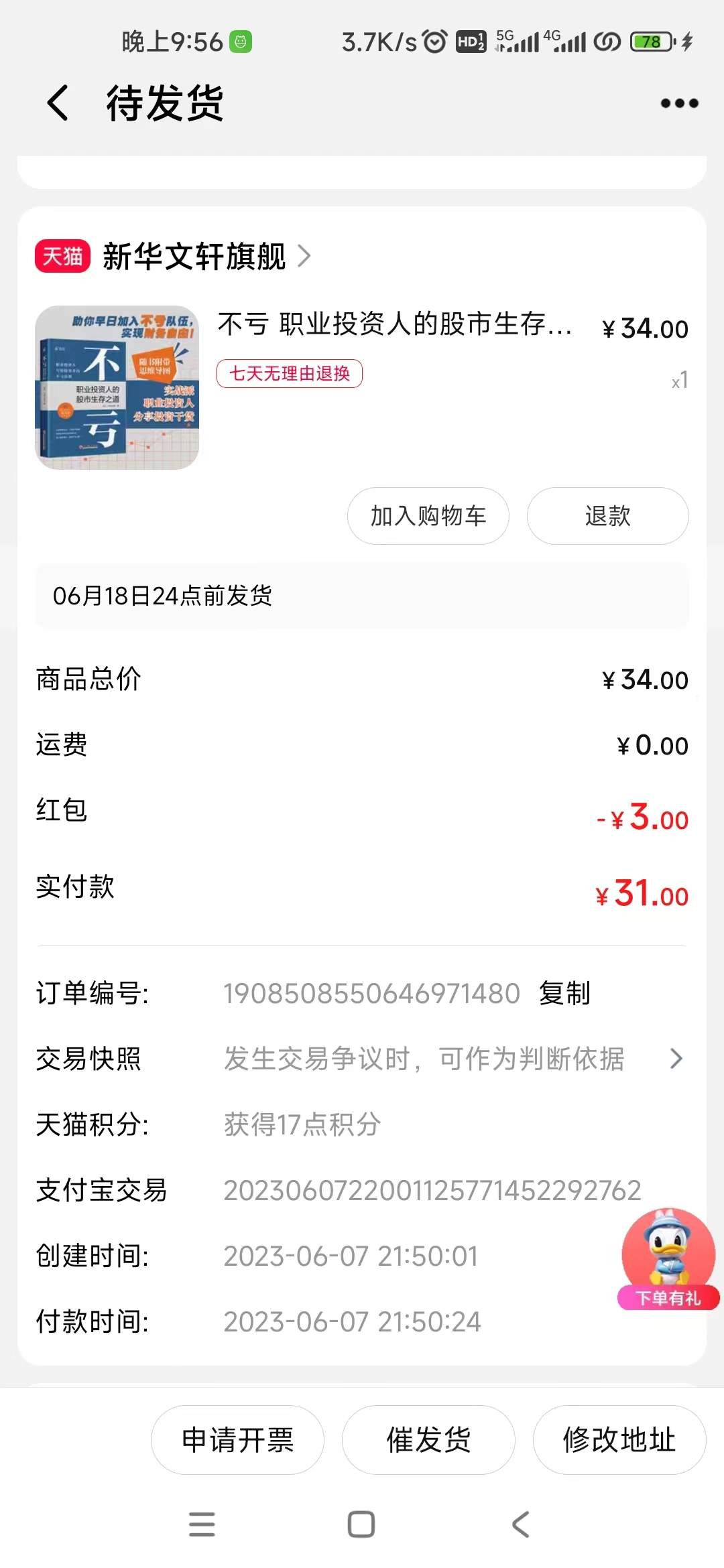Open the three-dot overflow menu
The image size is (724, 1568).
click(679, 103)
